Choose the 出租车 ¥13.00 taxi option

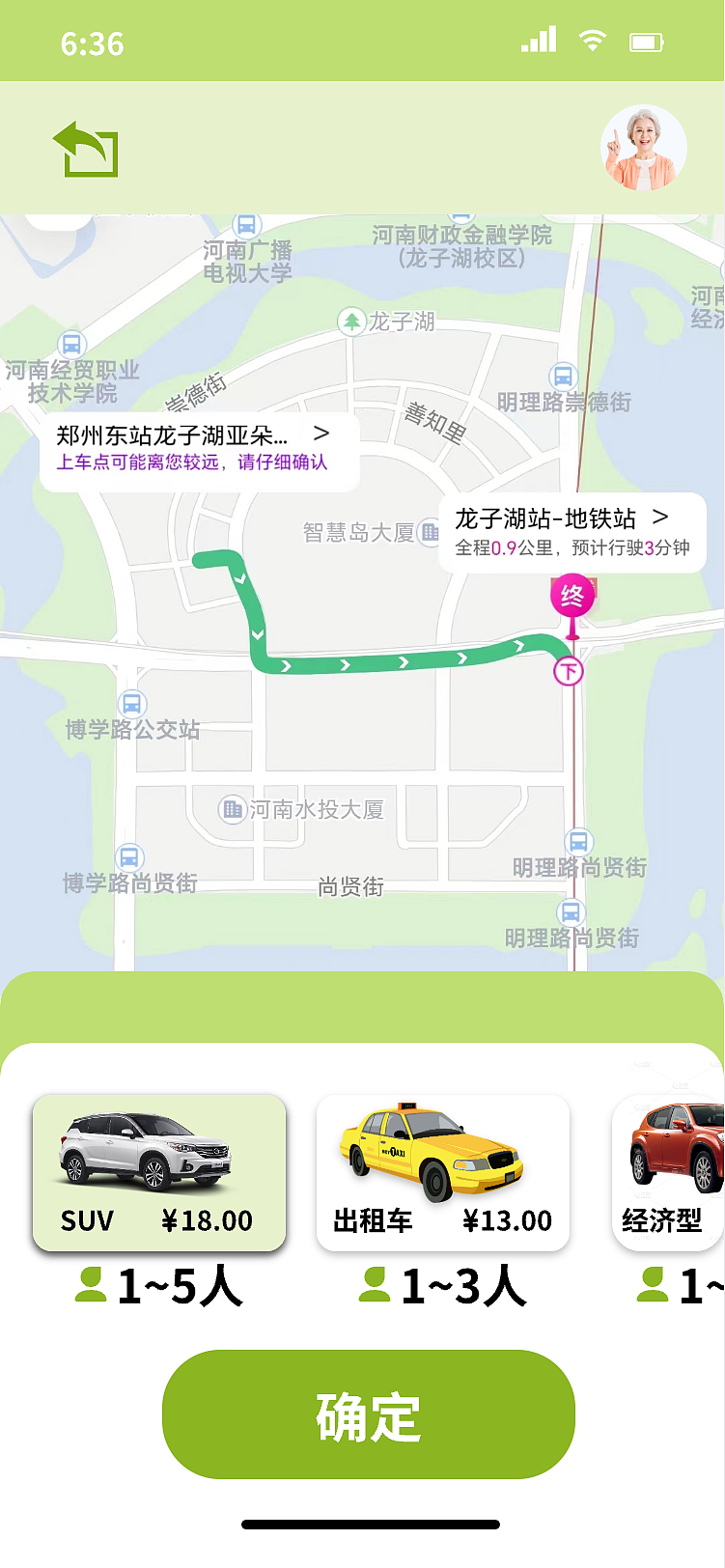pyautogui.click(x=442, y=1172)
